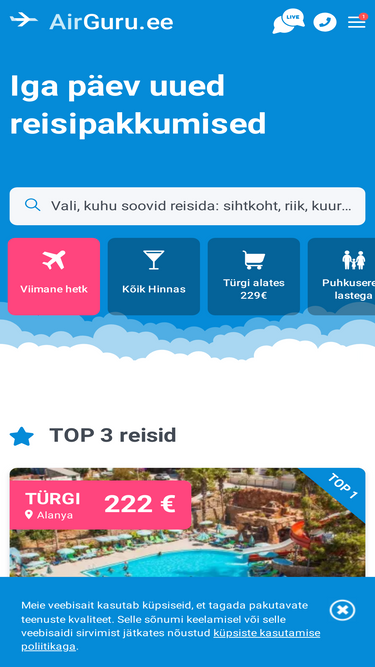Image resolution: width=375 pixels, height=667 pixels.
Task: Tap the AirGuru.ee logo to go home
Action: tap(91, 21)
